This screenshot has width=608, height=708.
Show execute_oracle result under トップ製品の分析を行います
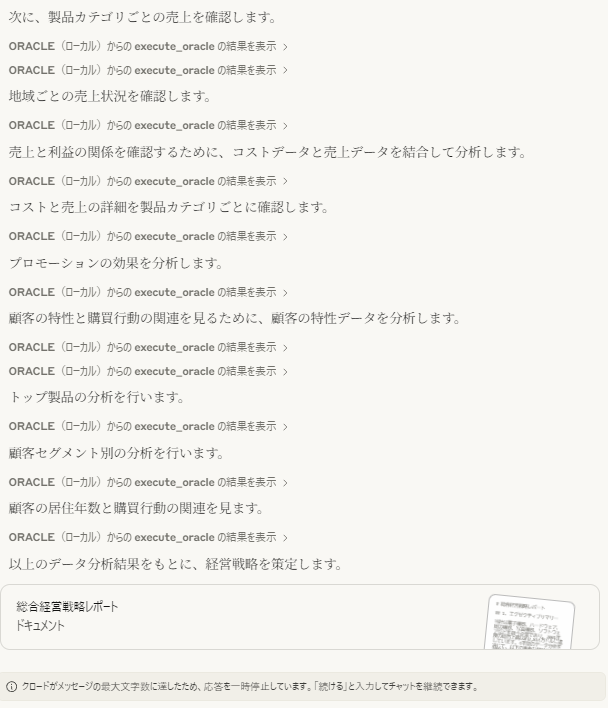coord(148,426)
